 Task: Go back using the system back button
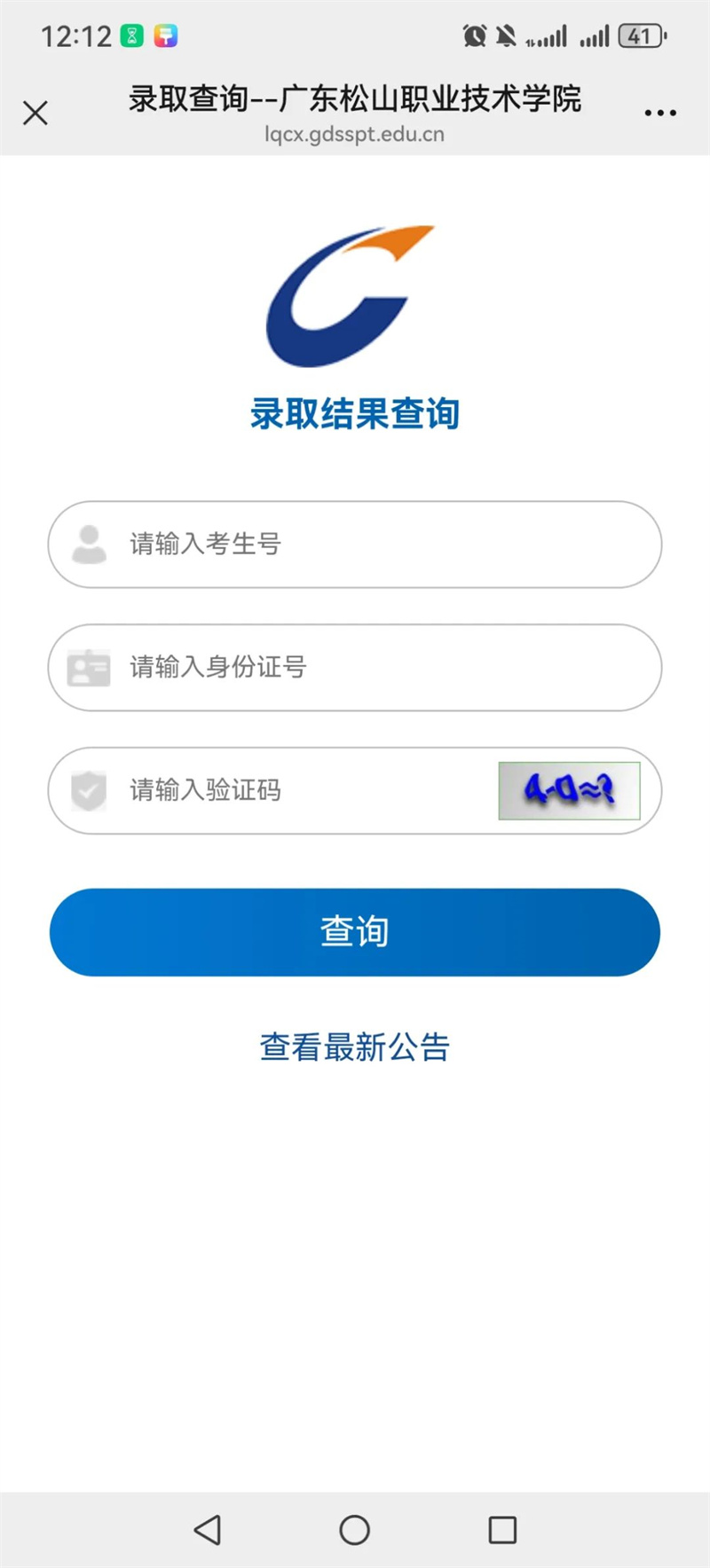(208, 1530)
